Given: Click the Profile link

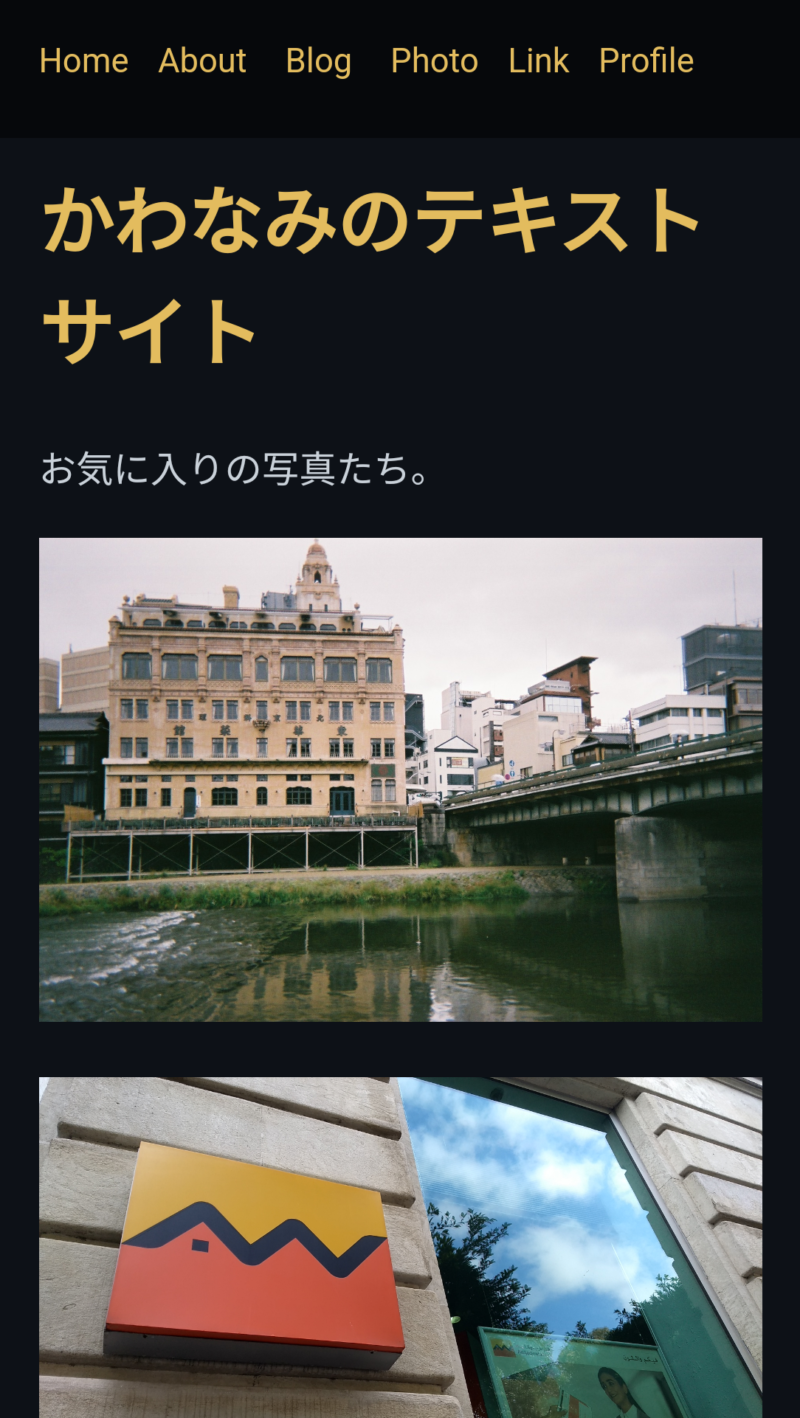Looking at the screenshot, I should coord(645,62).
